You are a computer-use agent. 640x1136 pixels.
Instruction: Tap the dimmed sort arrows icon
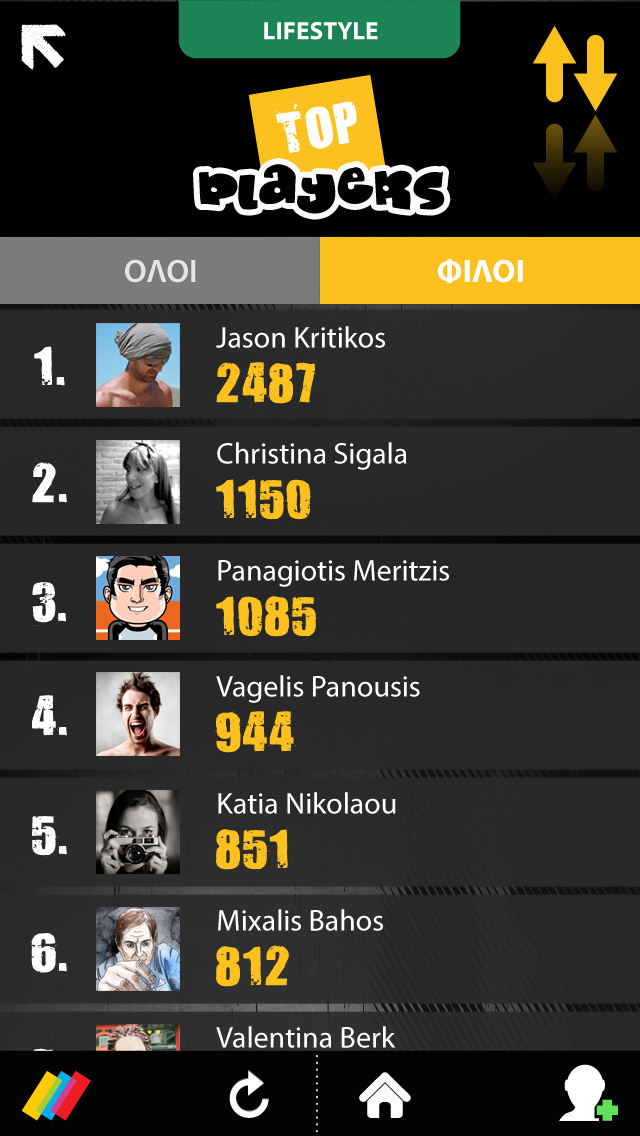(574, 156)
